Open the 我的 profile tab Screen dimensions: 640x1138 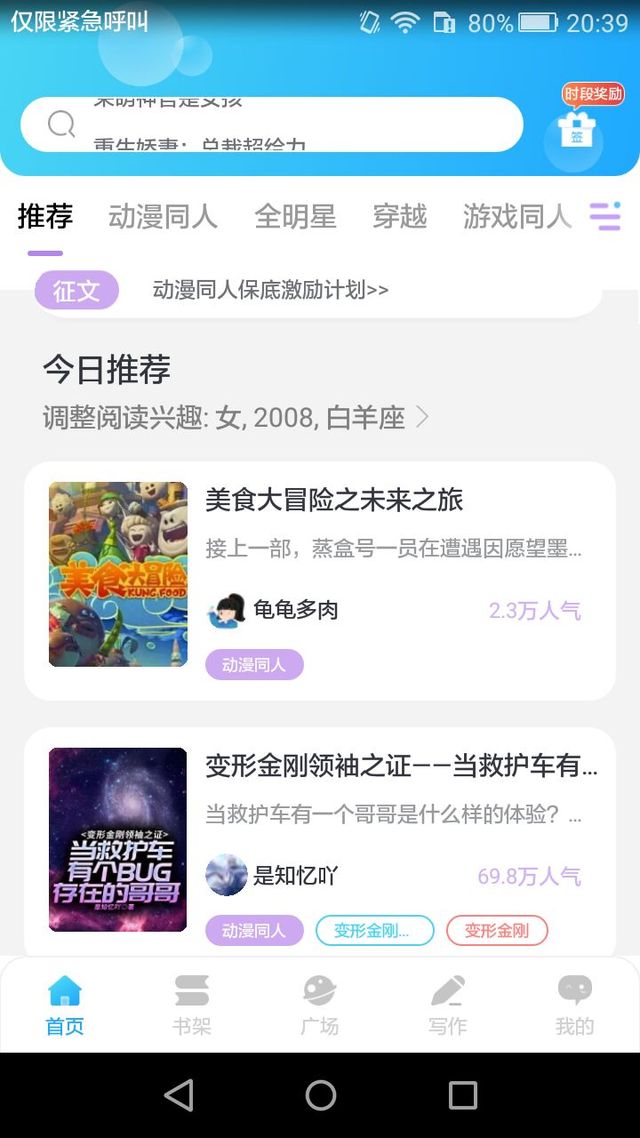pyautogui.click(x=575, y=1005)
